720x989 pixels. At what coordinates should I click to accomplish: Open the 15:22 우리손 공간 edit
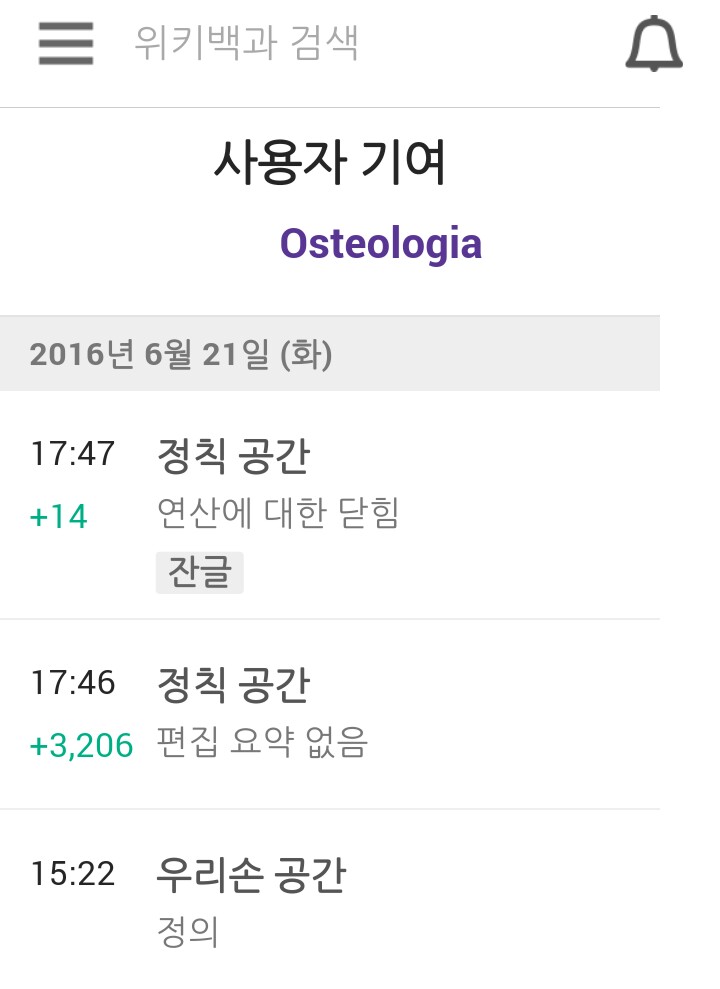point(251,876)
